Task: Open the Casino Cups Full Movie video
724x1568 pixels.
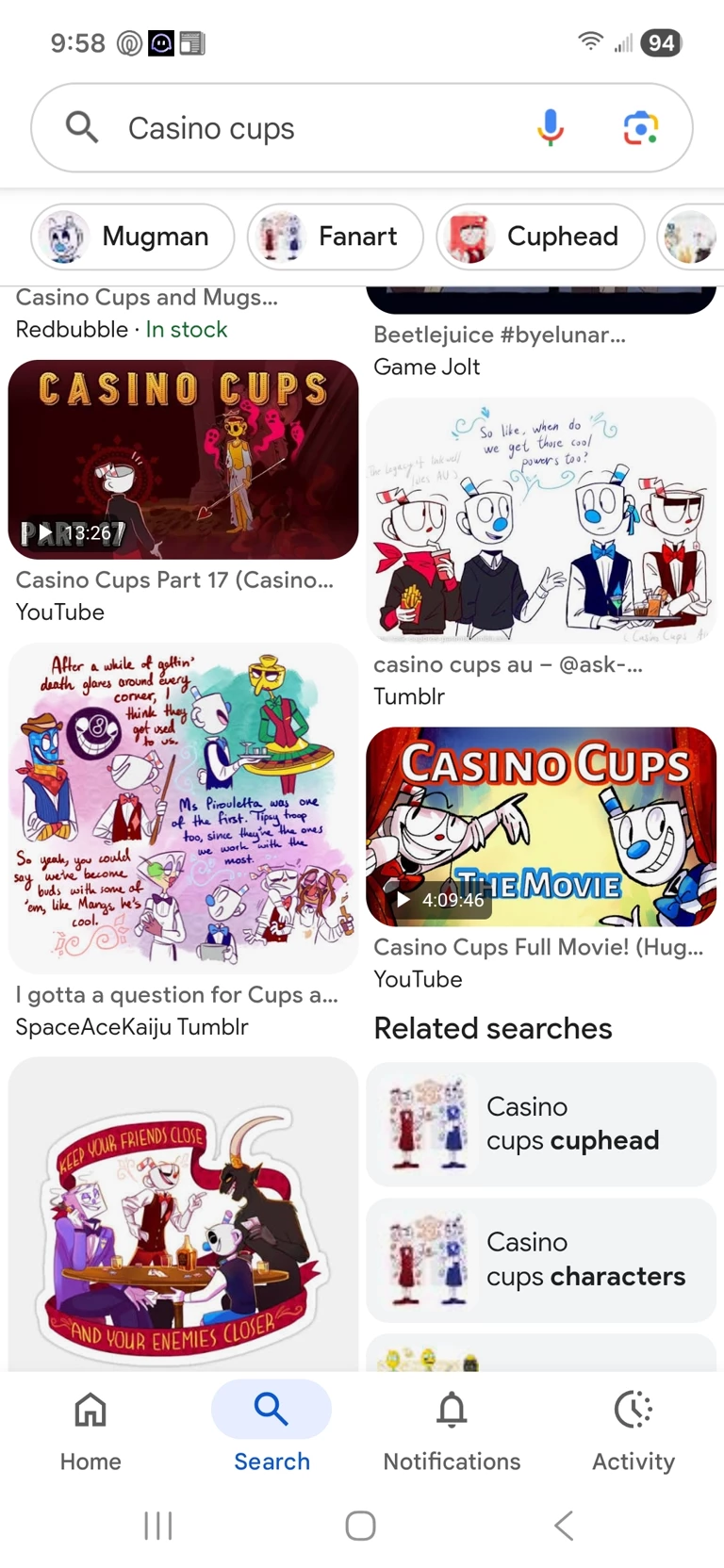Action: click(x=541, y=826)
